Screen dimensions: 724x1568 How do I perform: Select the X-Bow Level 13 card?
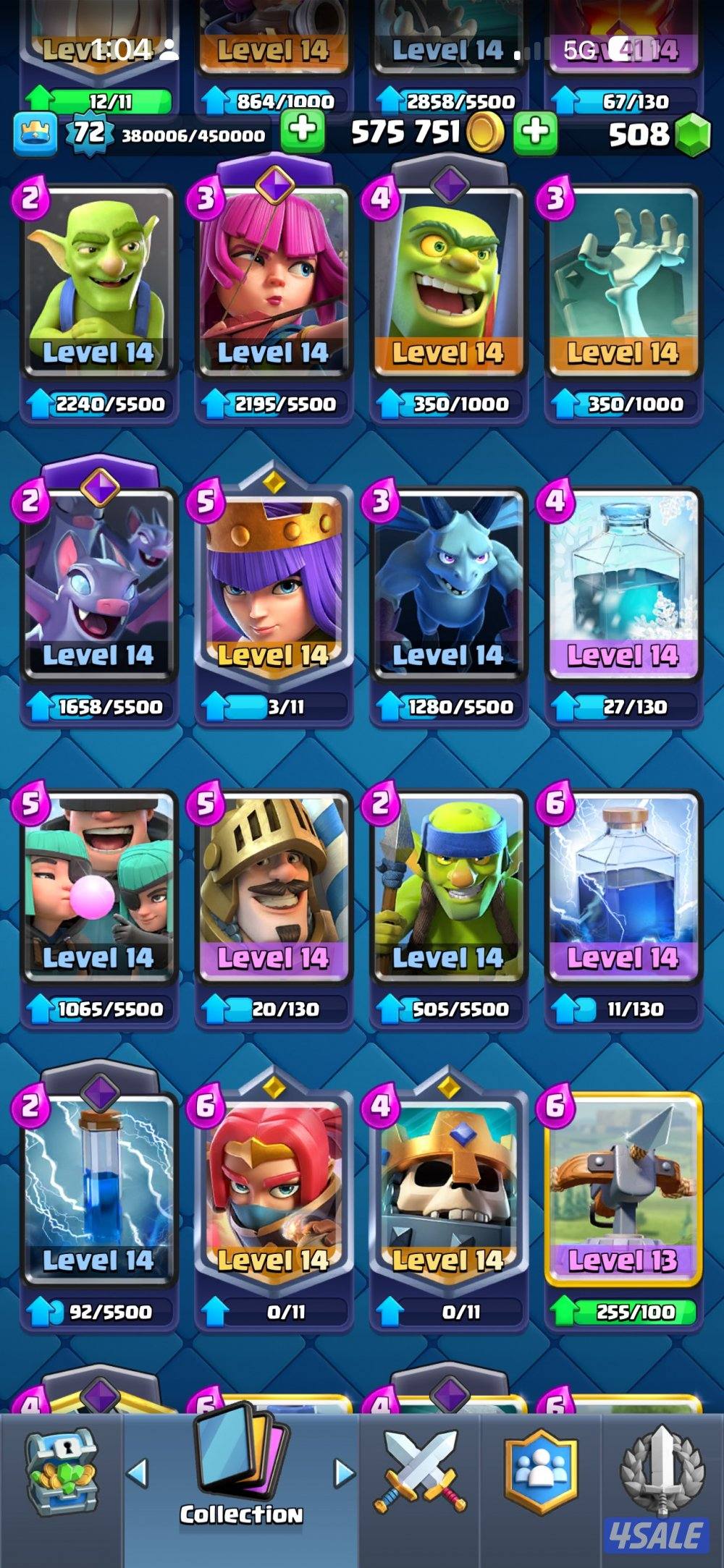622,1190
